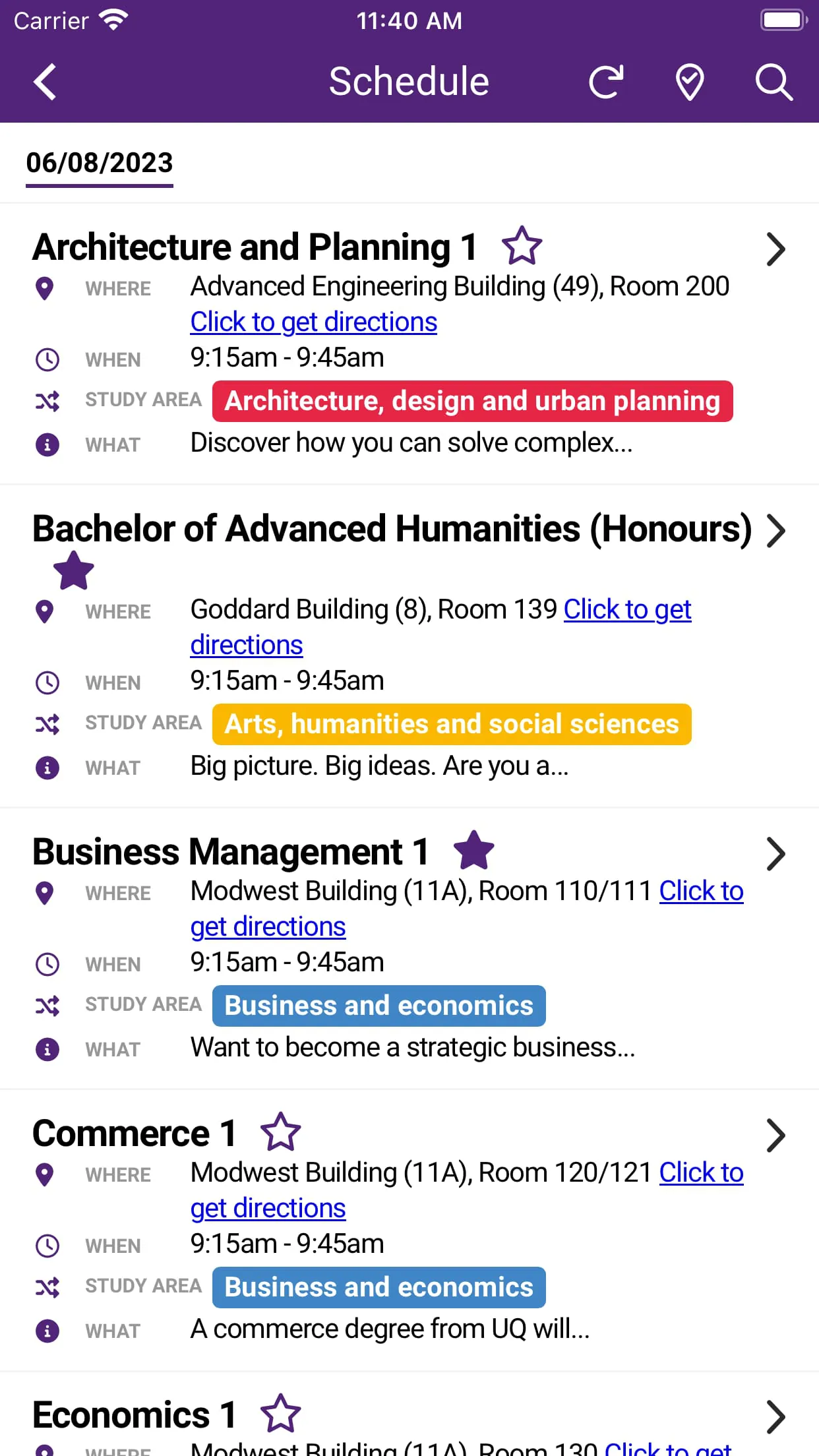Tap the study area shuffle icon for Commerce 1

click(47, 1287)
